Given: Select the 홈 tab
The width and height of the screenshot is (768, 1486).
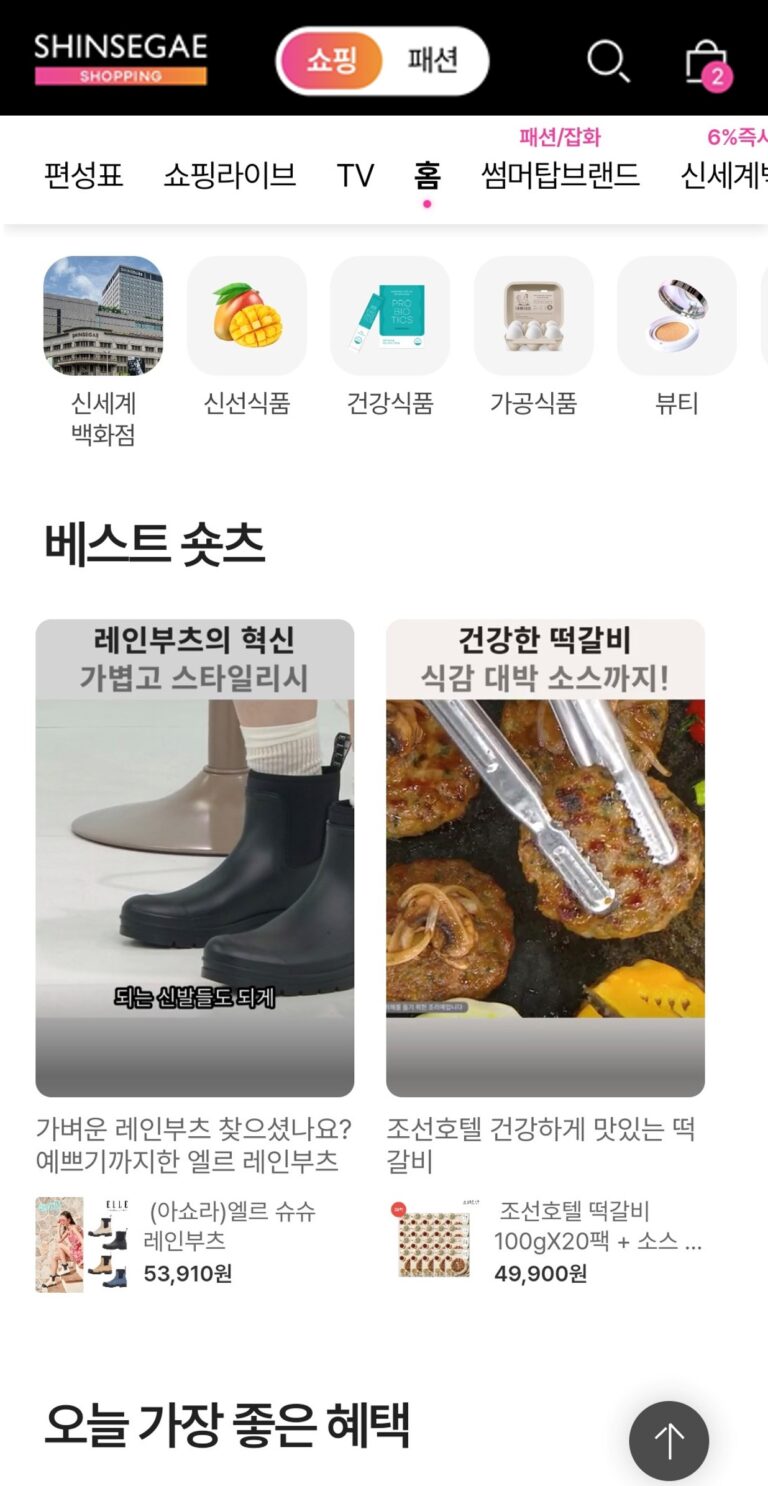Looking at the screenshot, I should click(x=427, y=176).
